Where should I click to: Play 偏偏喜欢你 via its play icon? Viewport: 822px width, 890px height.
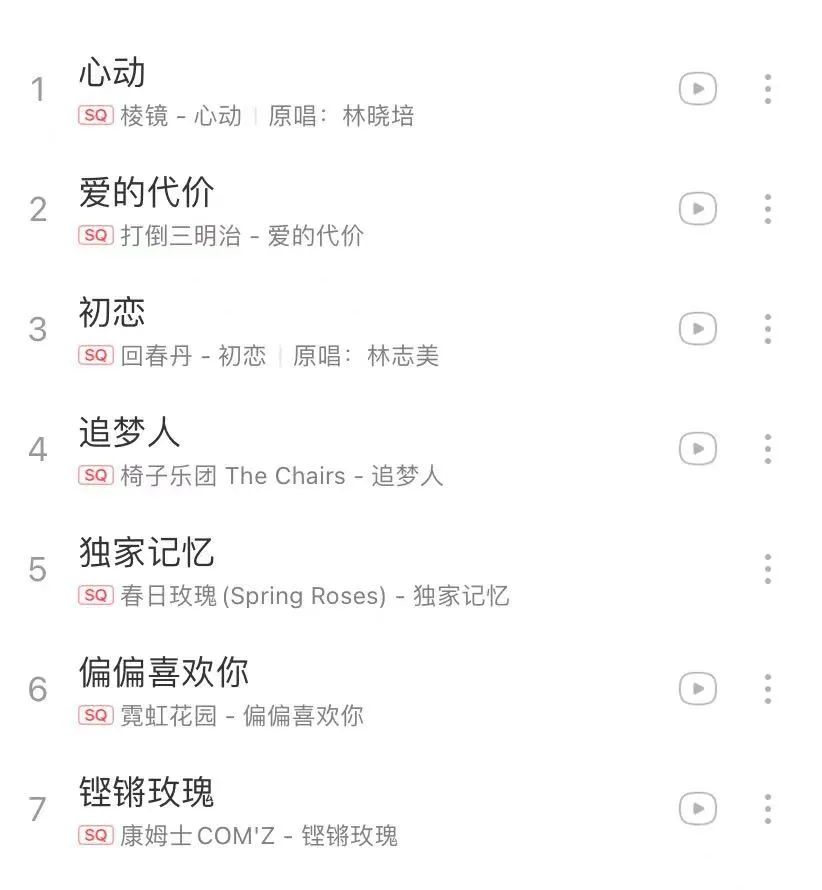[x=697, y=688]
